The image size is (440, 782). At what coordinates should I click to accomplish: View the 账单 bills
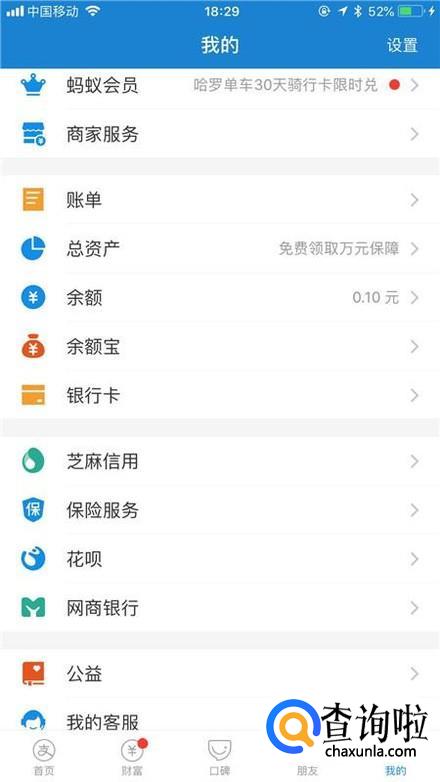220,200
